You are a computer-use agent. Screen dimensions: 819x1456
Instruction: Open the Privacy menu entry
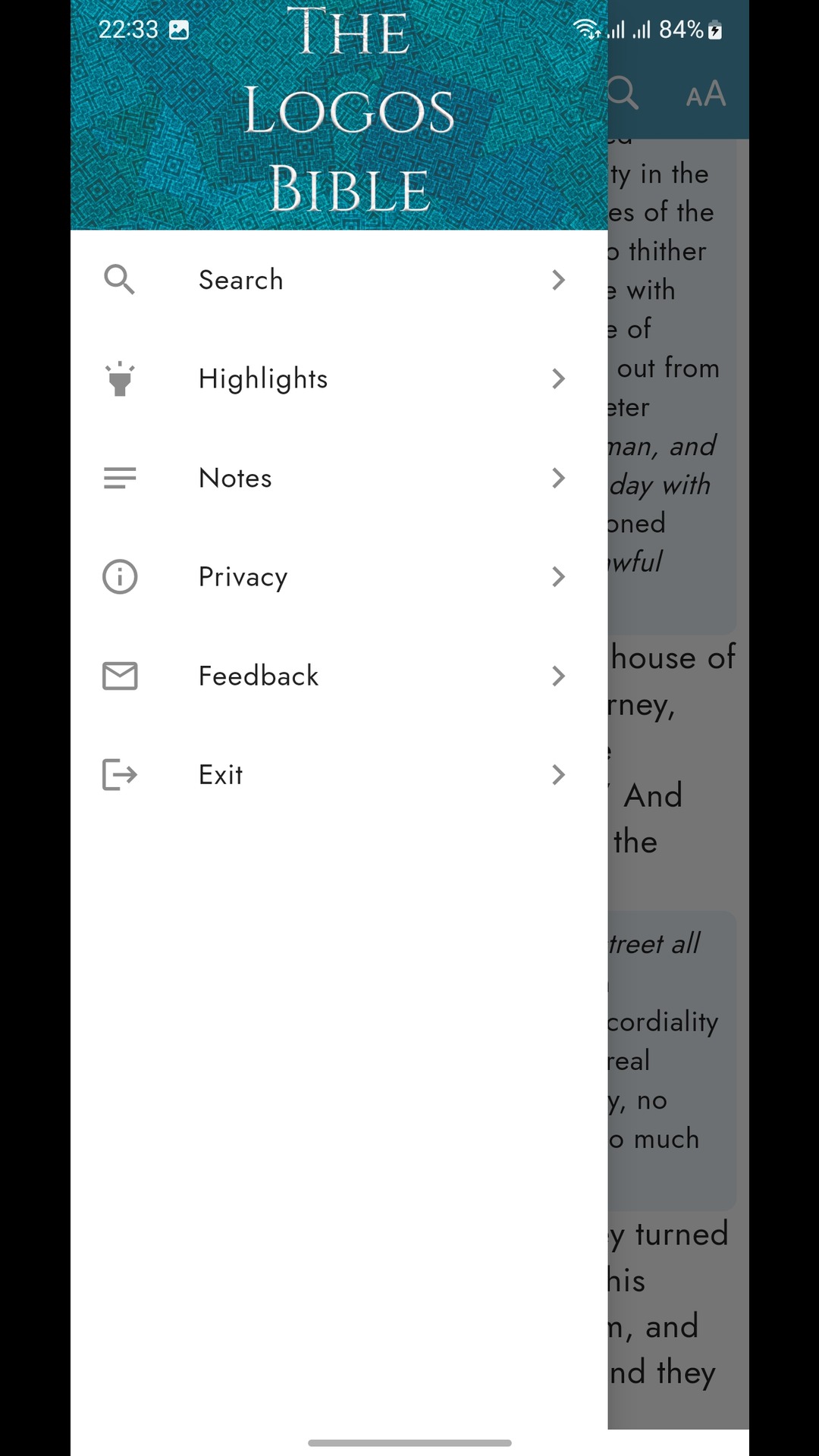243,576
